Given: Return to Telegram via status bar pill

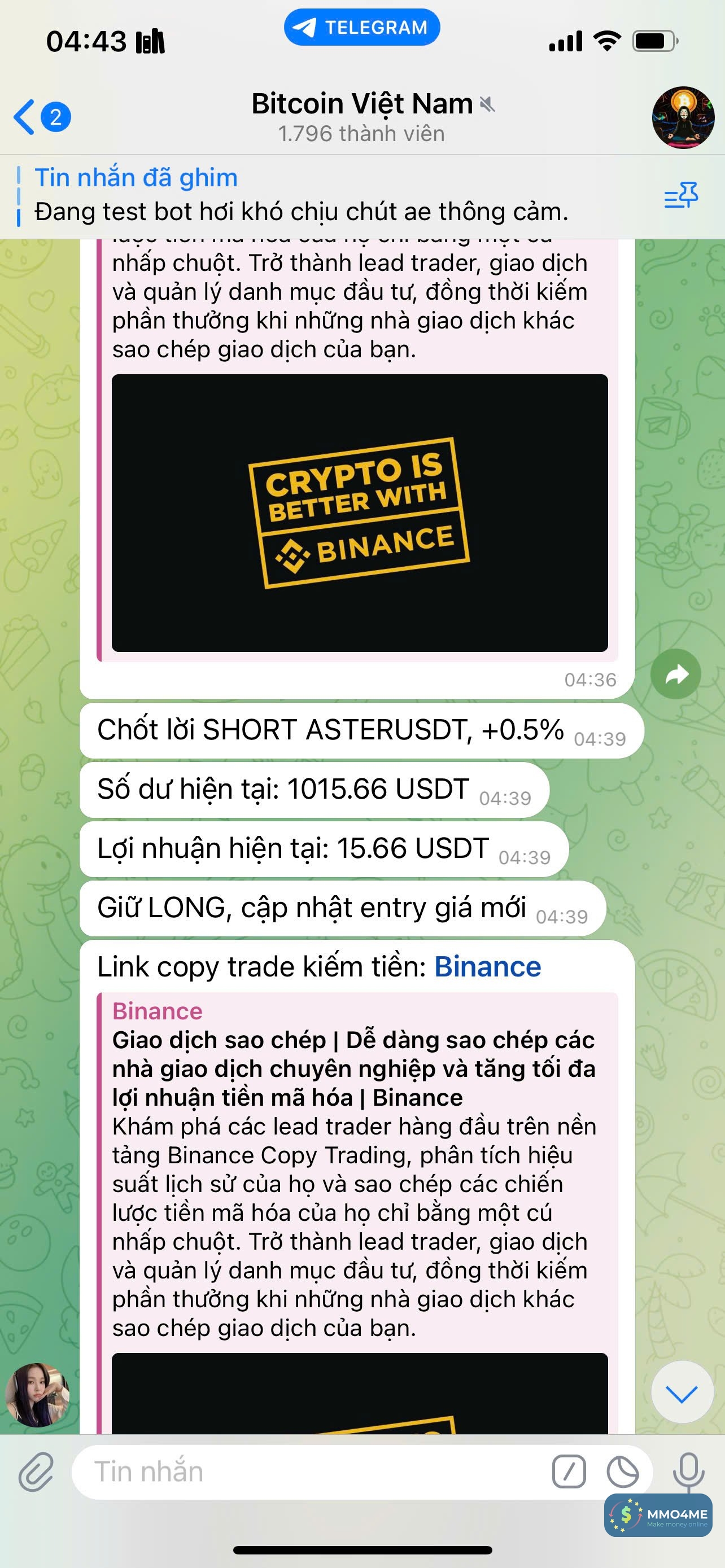Looking at the screenshot, I should pyautogui.click(x=361, y=28).
